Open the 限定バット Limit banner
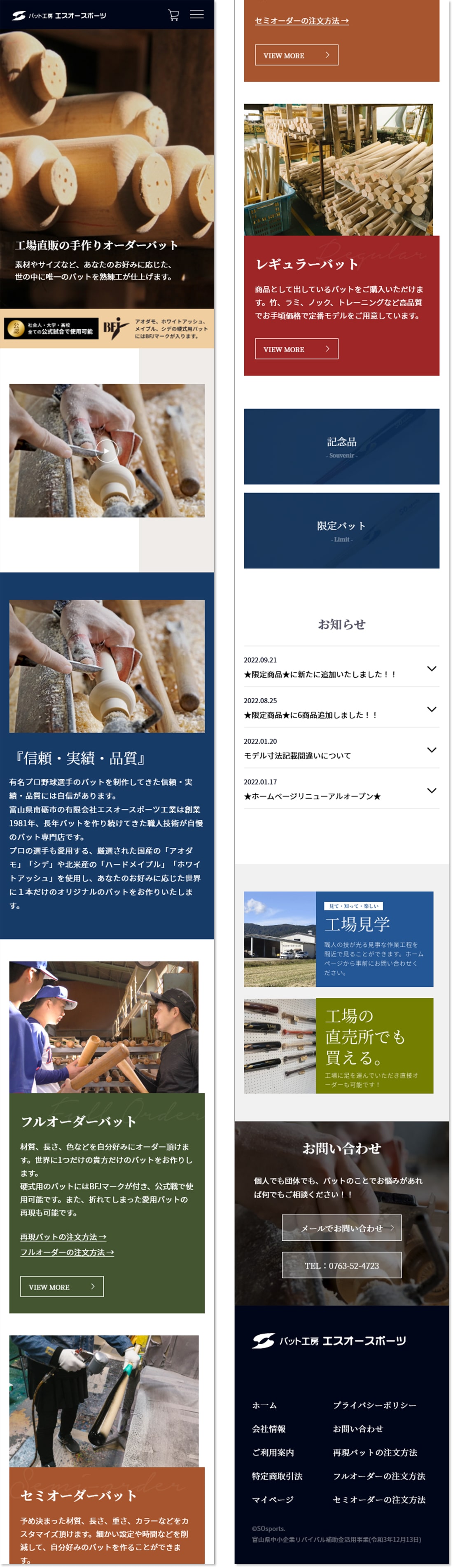Viewport: 453px width, 1568px height. coord(341,530)
